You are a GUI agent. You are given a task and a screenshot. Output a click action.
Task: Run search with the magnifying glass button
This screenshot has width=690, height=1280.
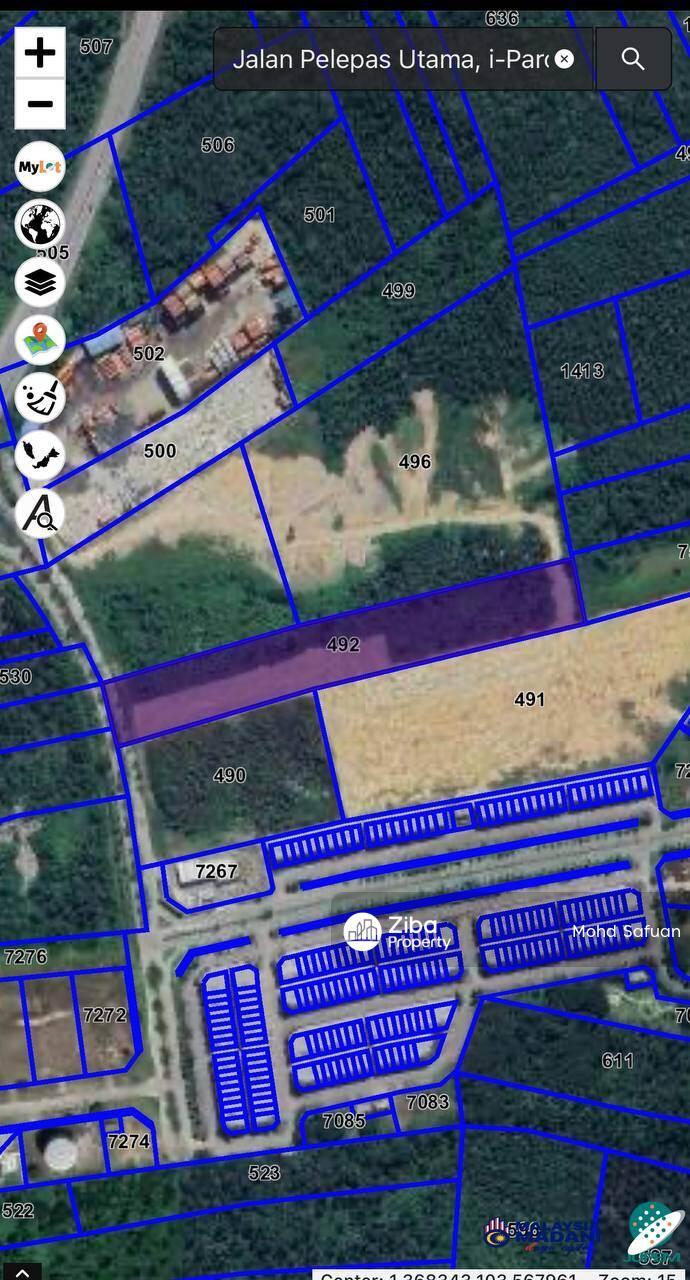point(633,59)
